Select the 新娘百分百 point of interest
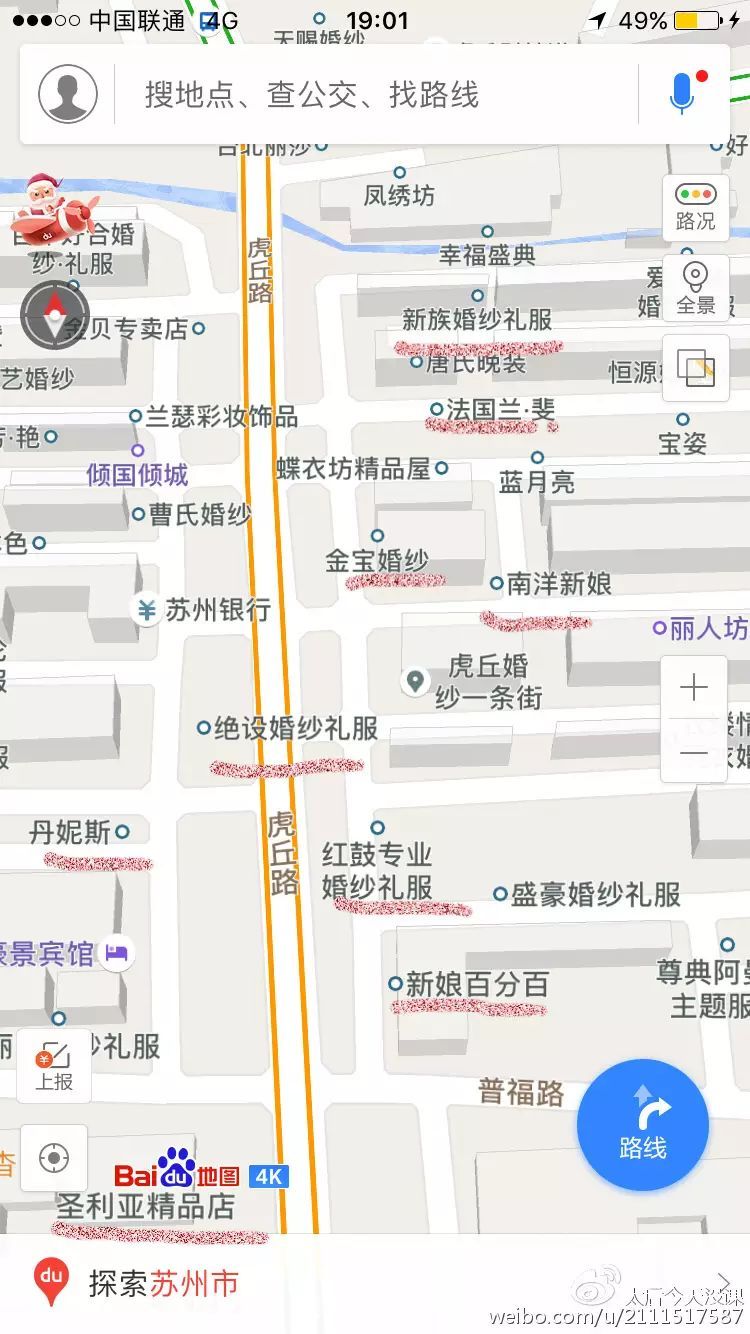 click(x=470, y=984)
